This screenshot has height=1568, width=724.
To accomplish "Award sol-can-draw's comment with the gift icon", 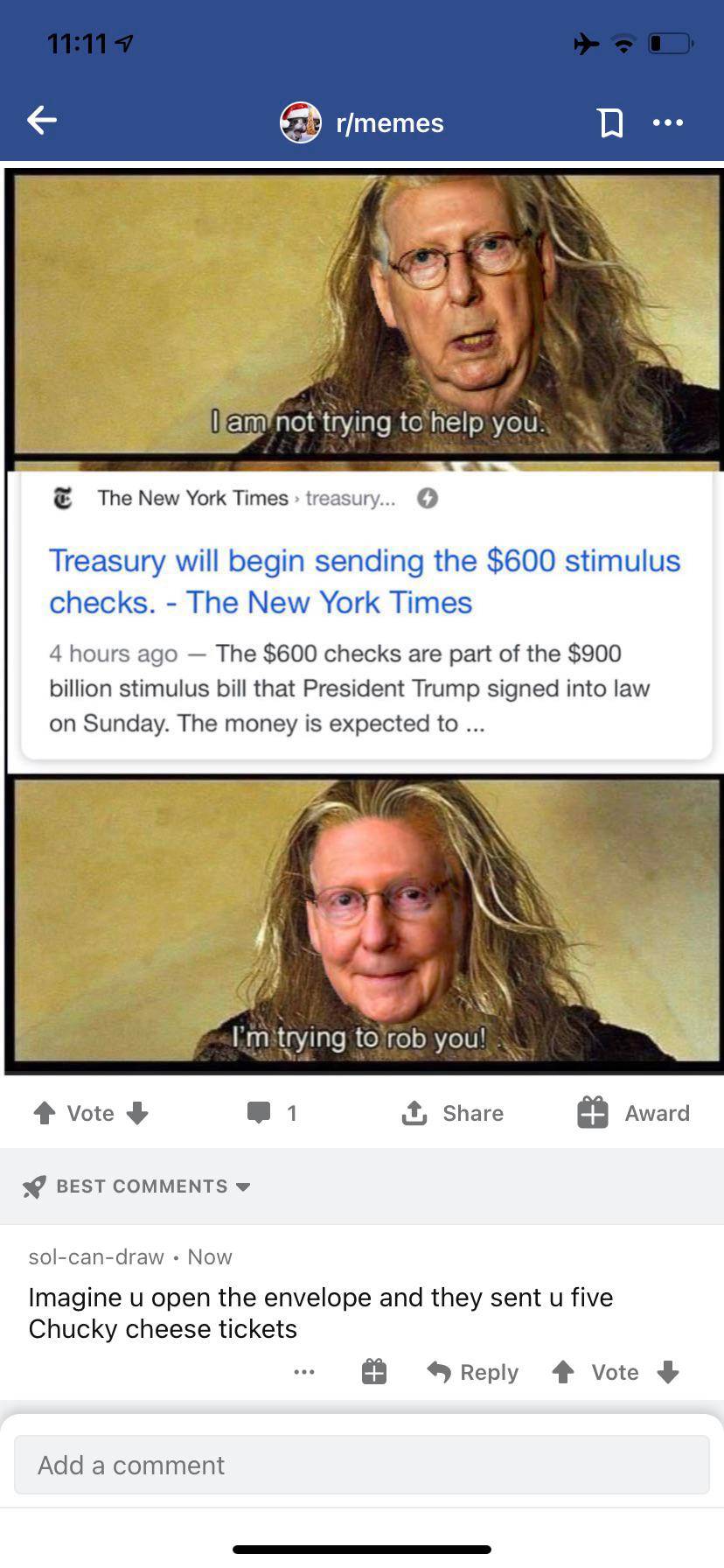I will coord(374,1371).
